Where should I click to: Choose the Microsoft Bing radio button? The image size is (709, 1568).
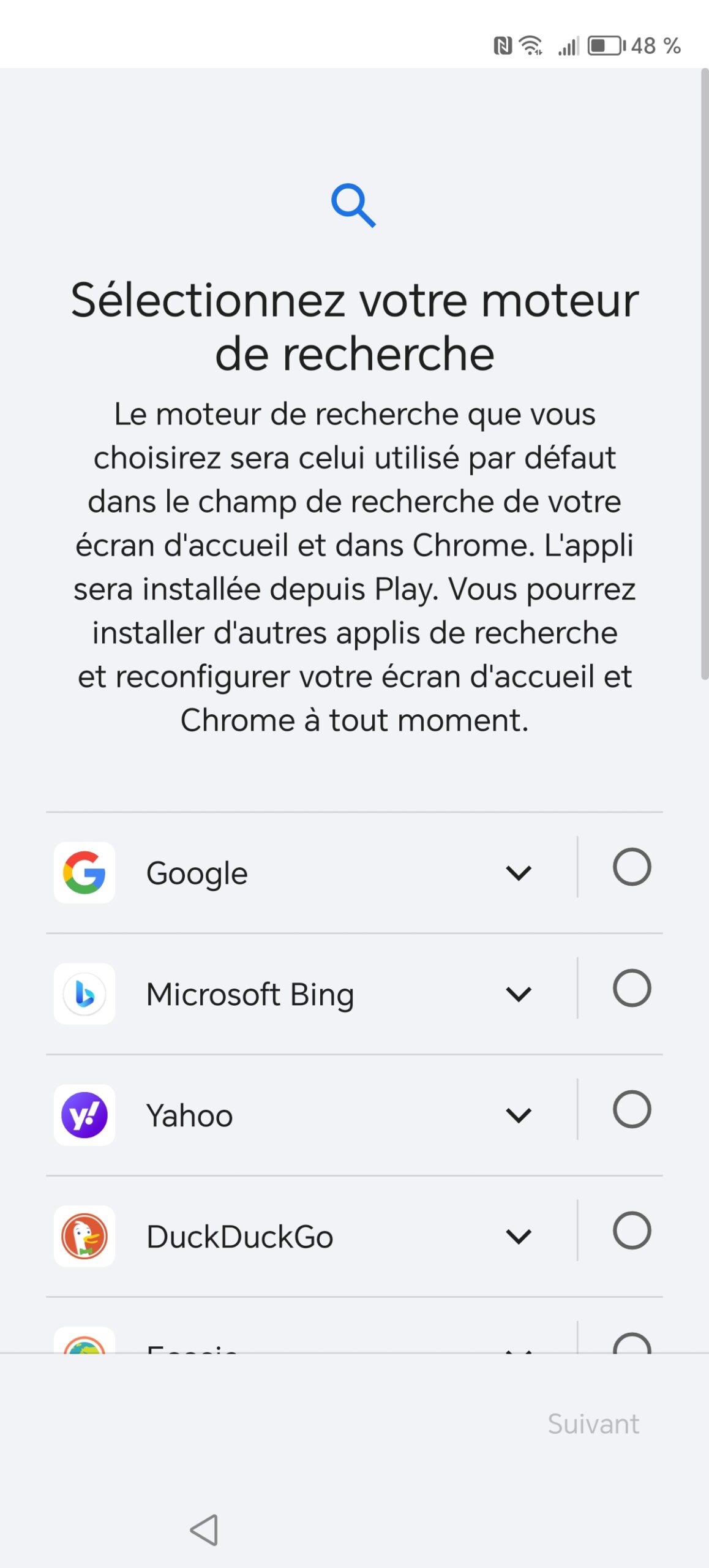coord(631,988)
